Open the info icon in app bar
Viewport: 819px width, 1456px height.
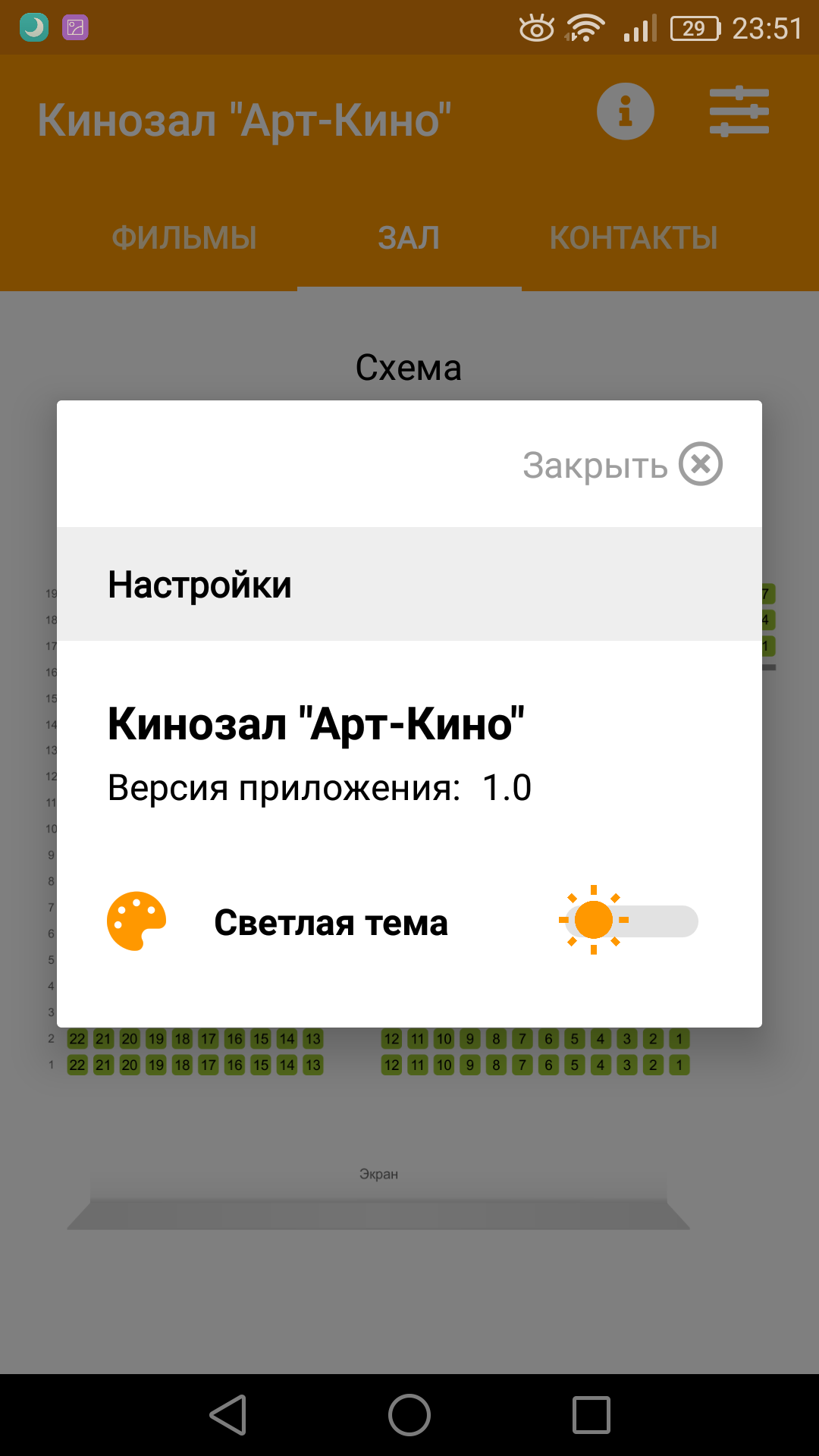[625, 111]
